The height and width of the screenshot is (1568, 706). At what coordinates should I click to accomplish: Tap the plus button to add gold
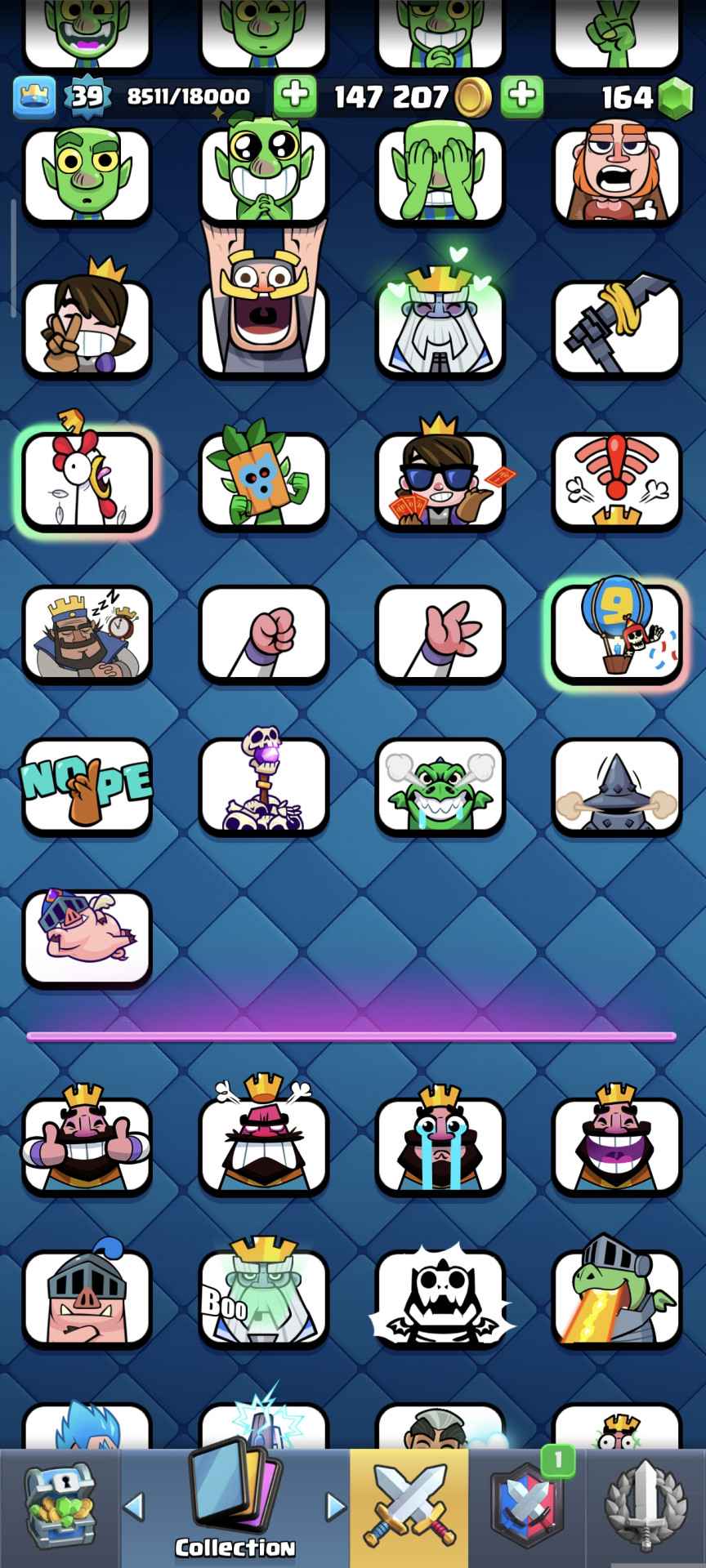(x=522, y=96)
